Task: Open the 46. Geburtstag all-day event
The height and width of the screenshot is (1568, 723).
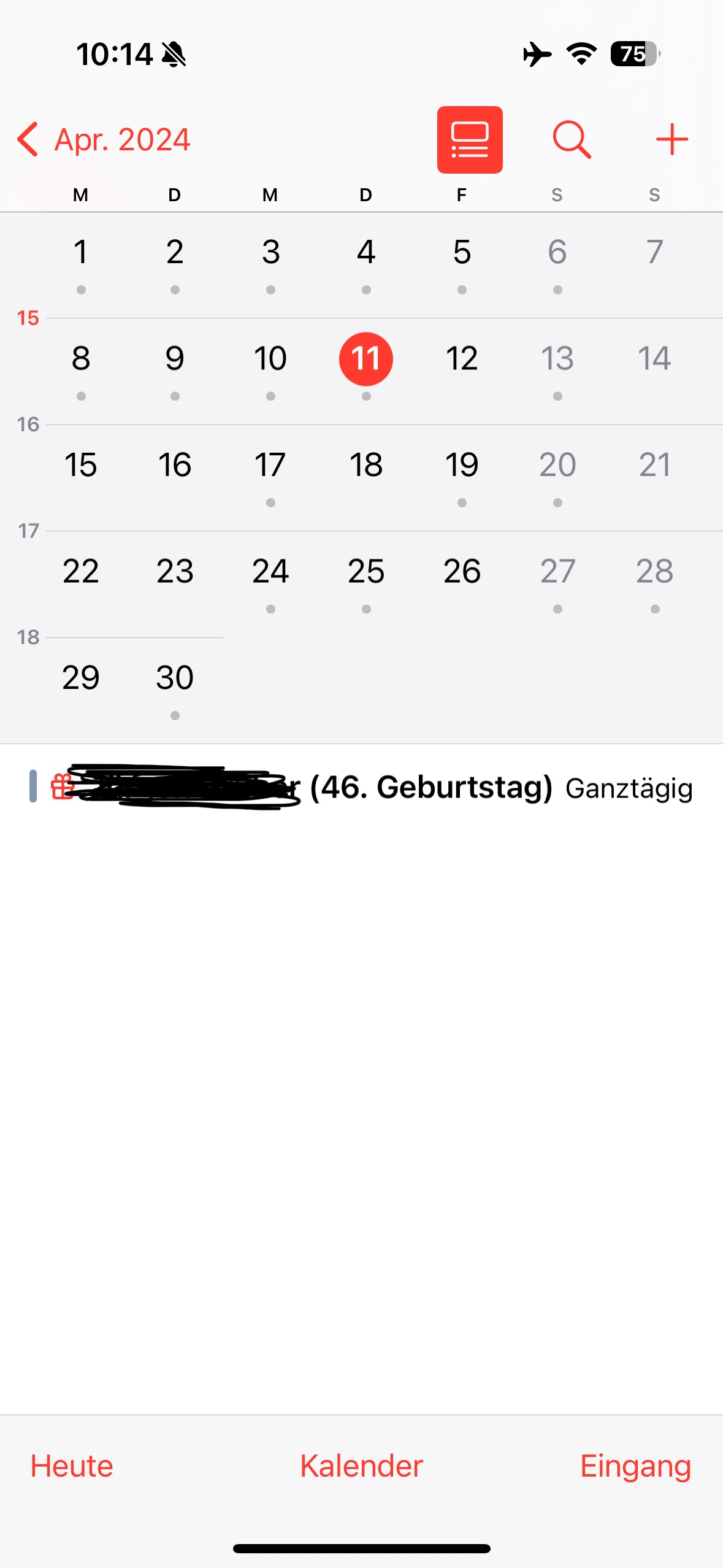Action: [x=429, y=788]
